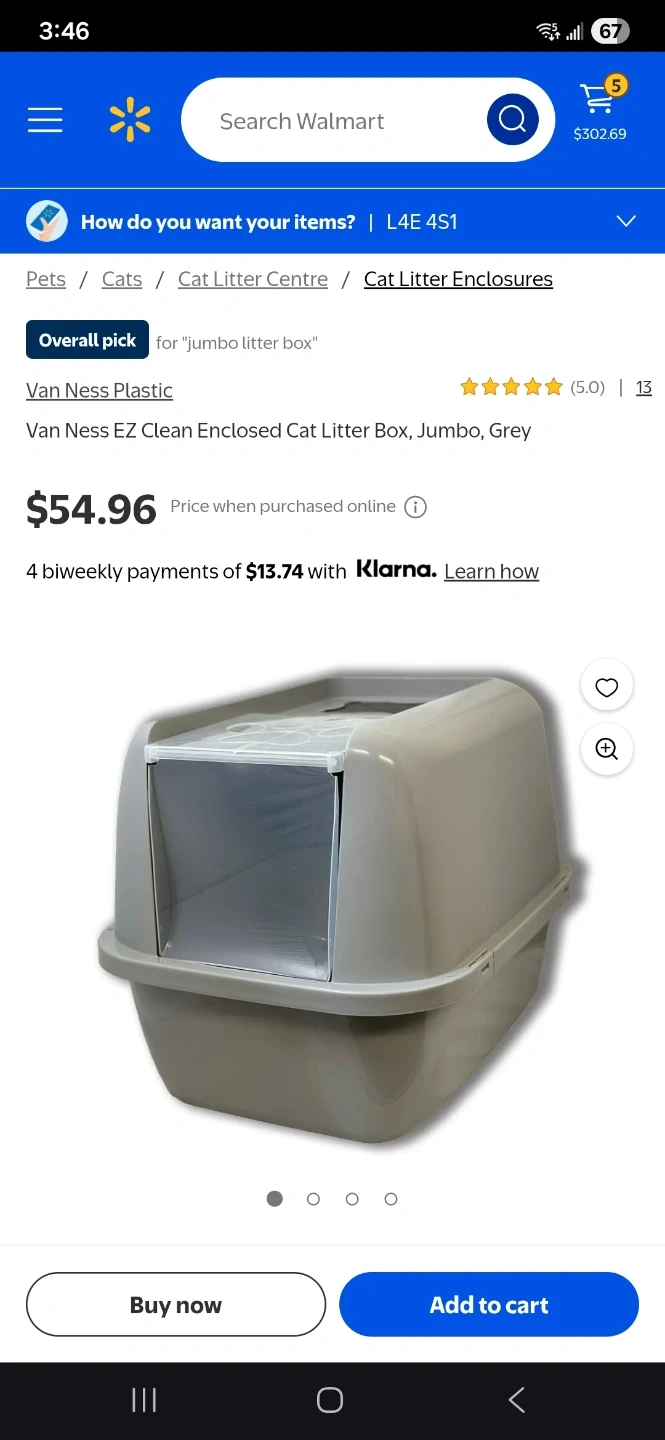Tap the blue search magnifier button
This screenshot has height=1440, width=665.
click(512, 121)
